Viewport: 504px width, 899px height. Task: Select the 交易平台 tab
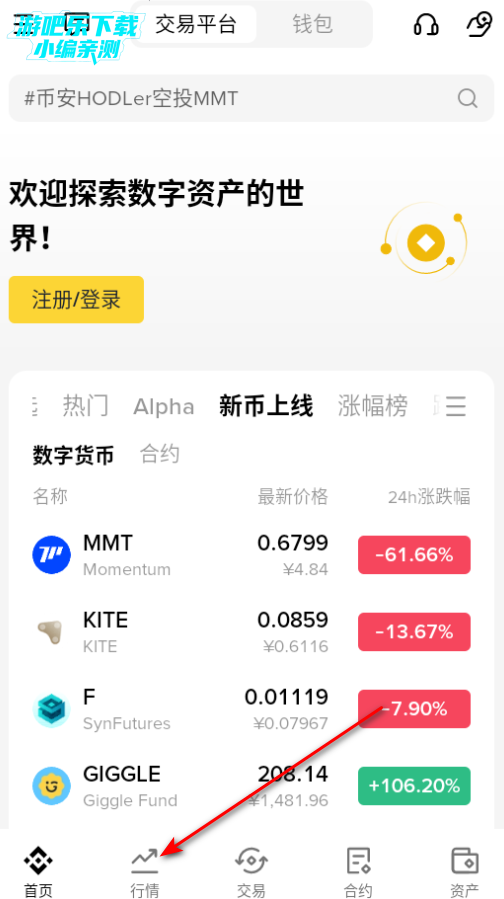coord(196,25)
